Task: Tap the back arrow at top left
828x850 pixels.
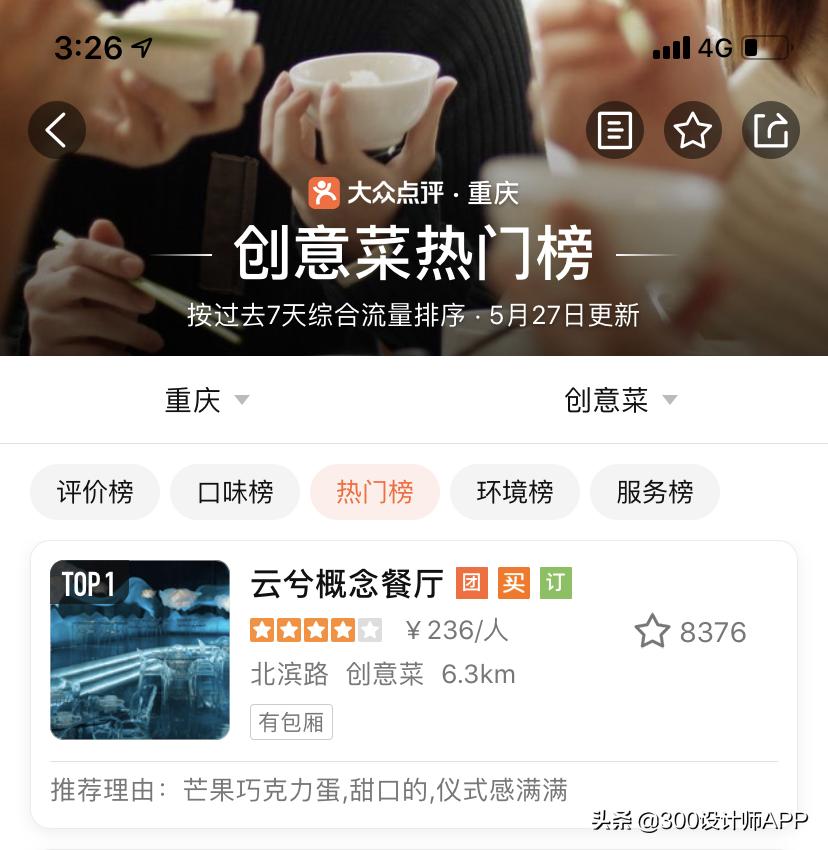Action: pos(57,130)
